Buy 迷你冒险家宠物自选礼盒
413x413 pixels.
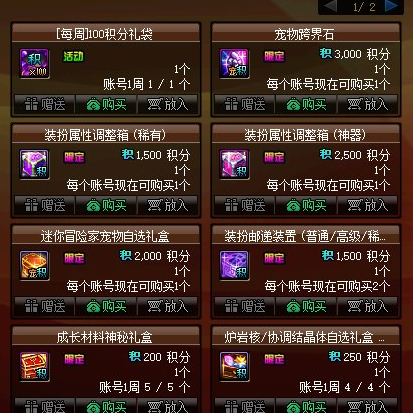coord(106,307)
